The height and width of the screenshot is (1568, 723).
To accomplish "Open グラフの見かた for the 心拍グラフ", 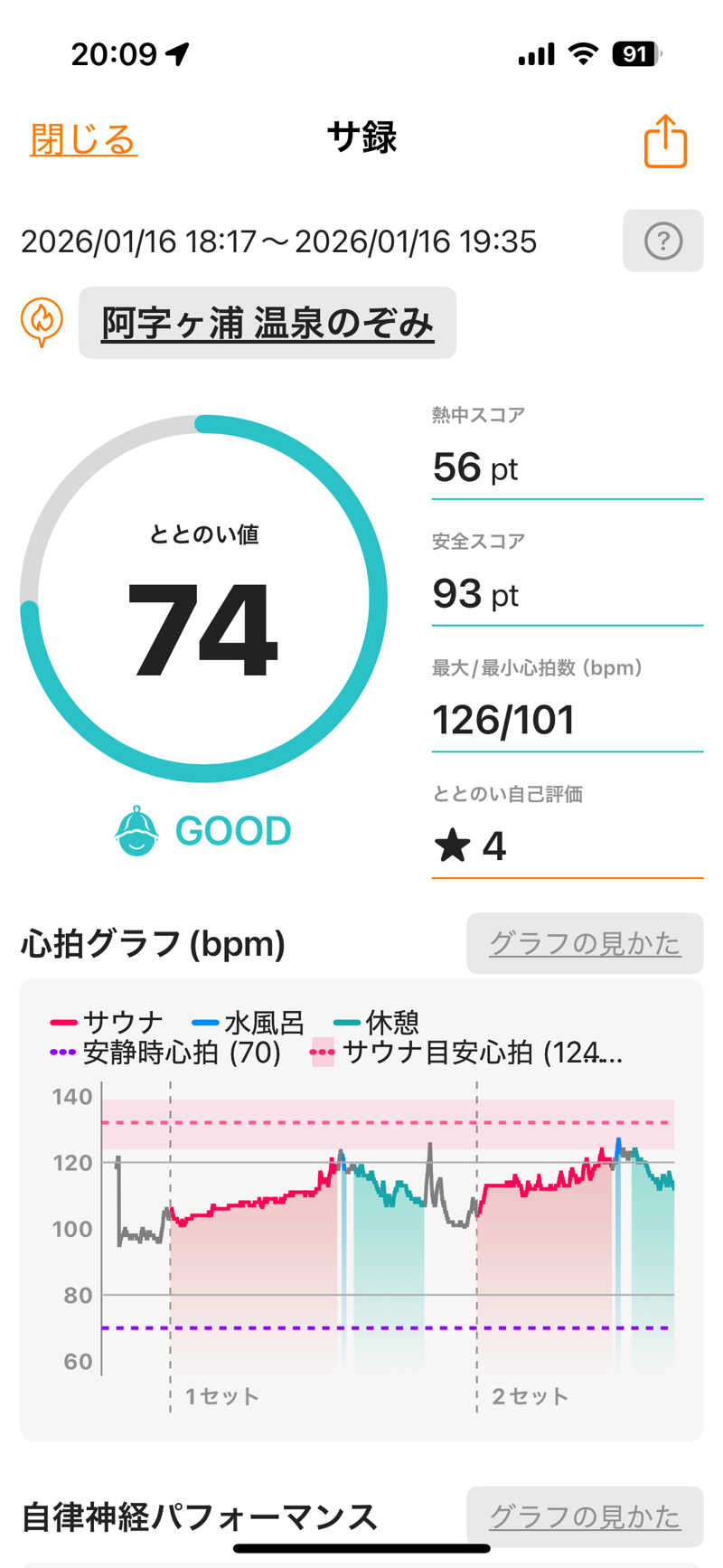I will tap(585, 943).
